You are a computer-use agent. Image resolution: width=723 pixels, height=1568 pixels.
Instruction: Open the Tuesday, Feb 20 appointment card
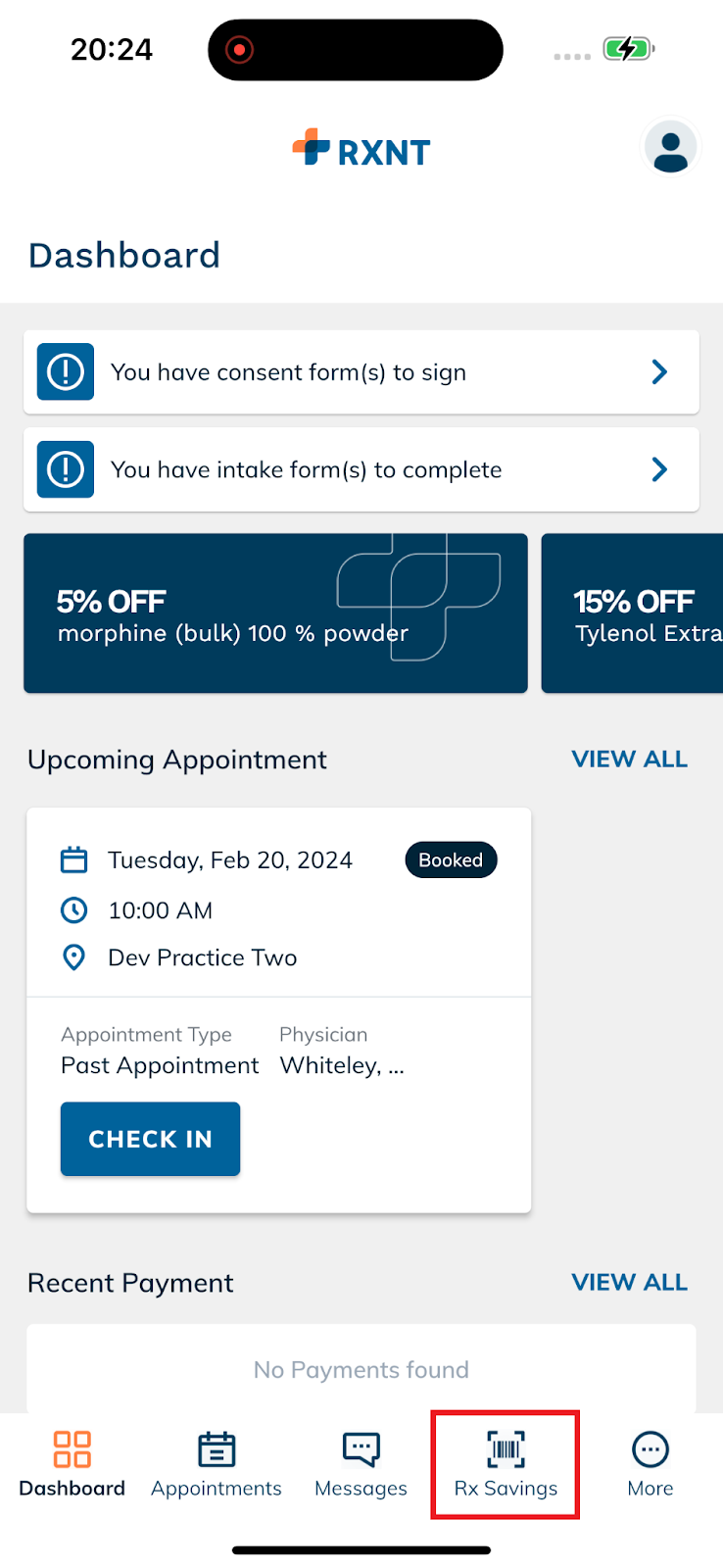pos(279,1010)
